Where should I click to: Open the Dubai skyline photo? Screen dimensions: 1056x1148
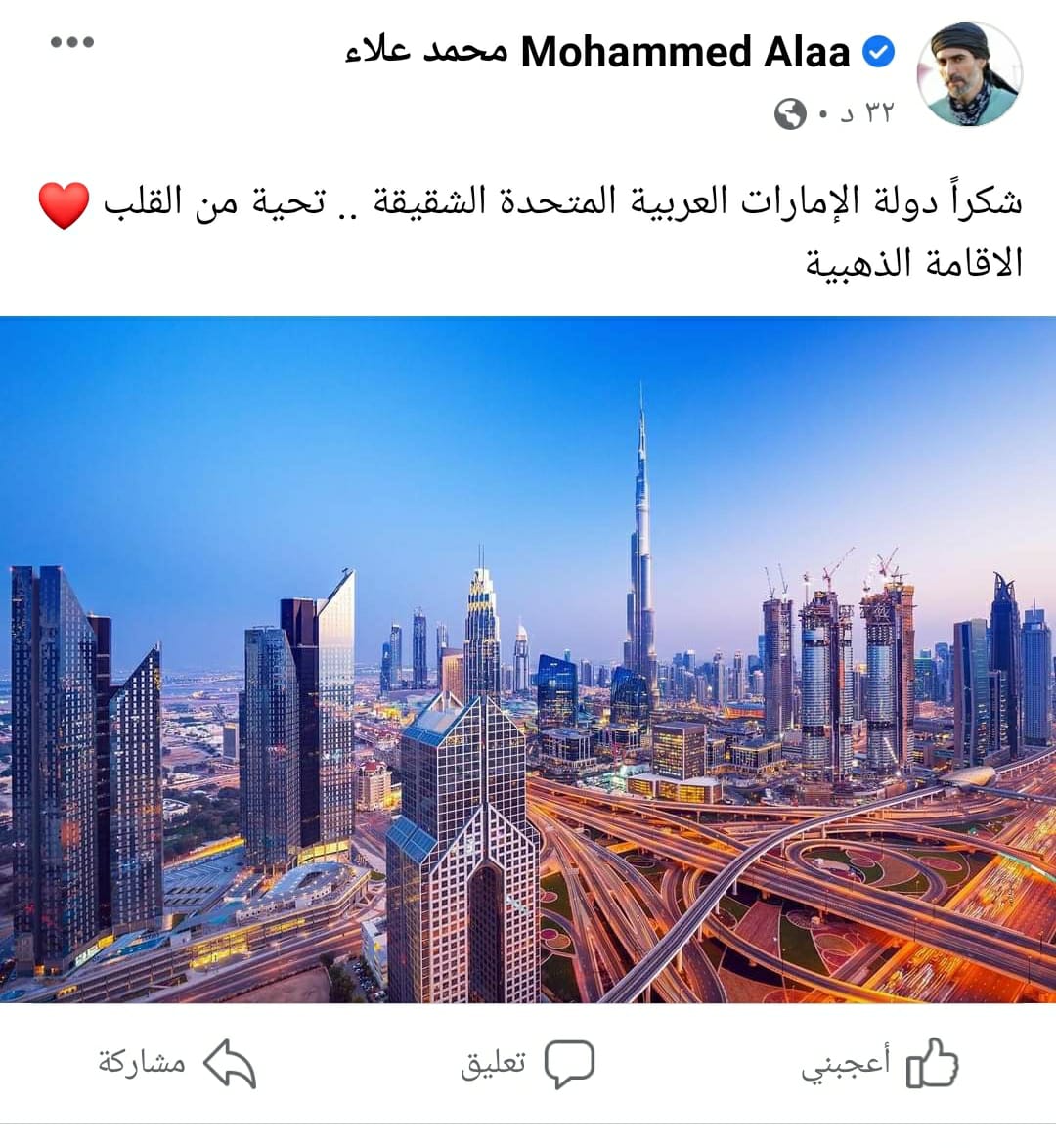coord(528,659)
